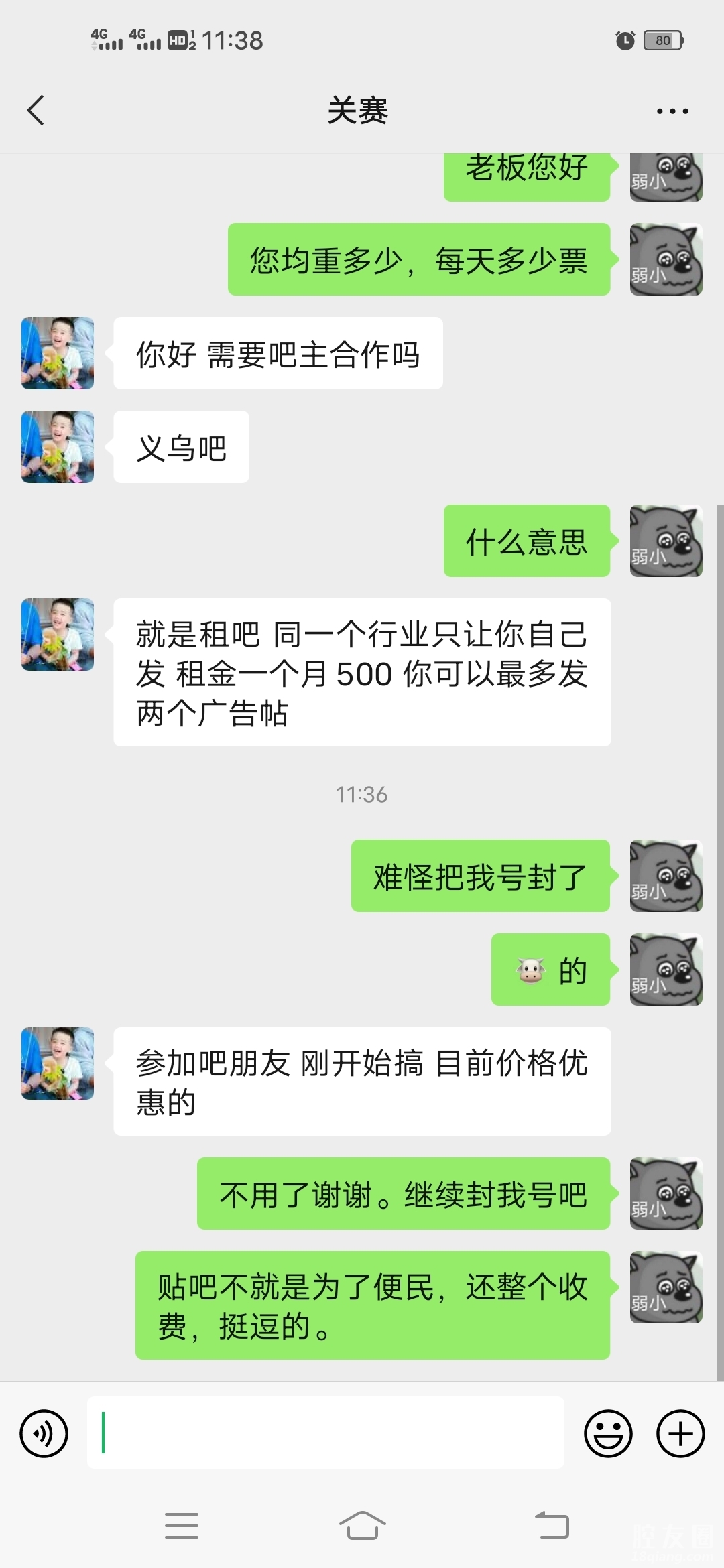The height and width of the screenshot is (1568, 724).
Task: Tap system home navigation button
Action: point(362,1526)
